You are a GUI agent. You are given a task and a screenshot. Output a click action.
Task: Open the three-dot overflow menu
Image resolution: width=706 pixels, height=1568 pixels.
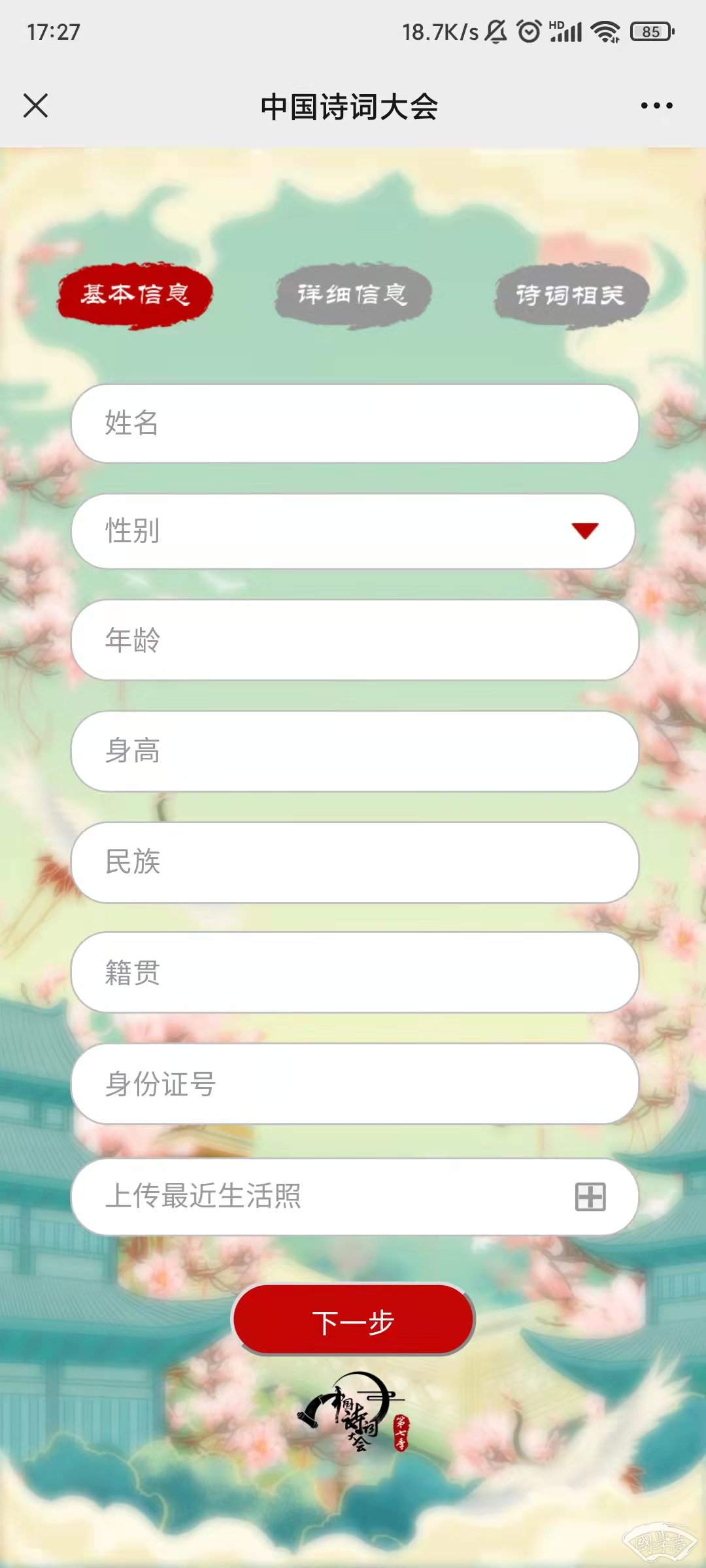point(656,105)
